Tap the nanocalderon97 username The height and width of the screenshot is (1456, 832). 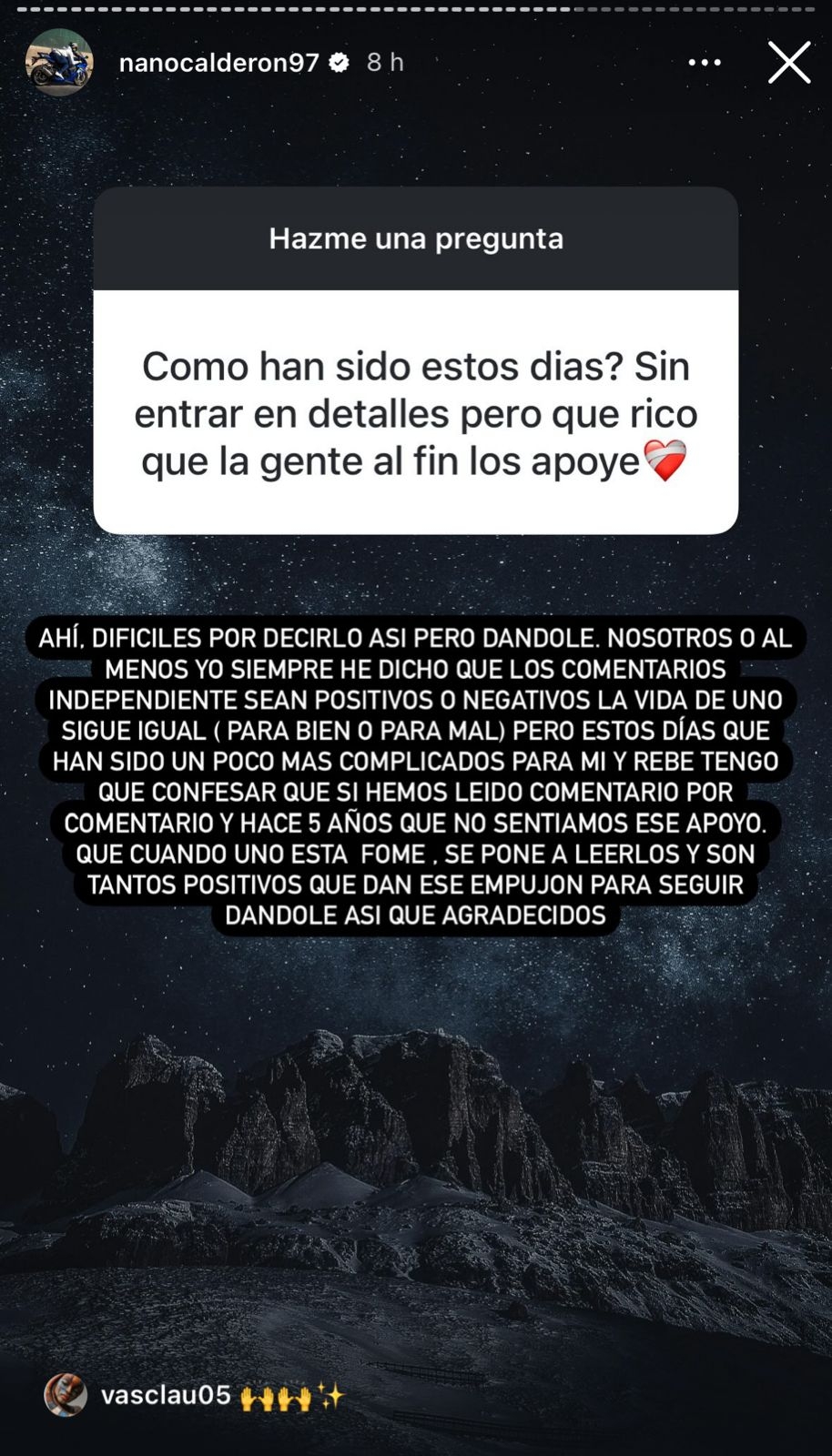219,63
